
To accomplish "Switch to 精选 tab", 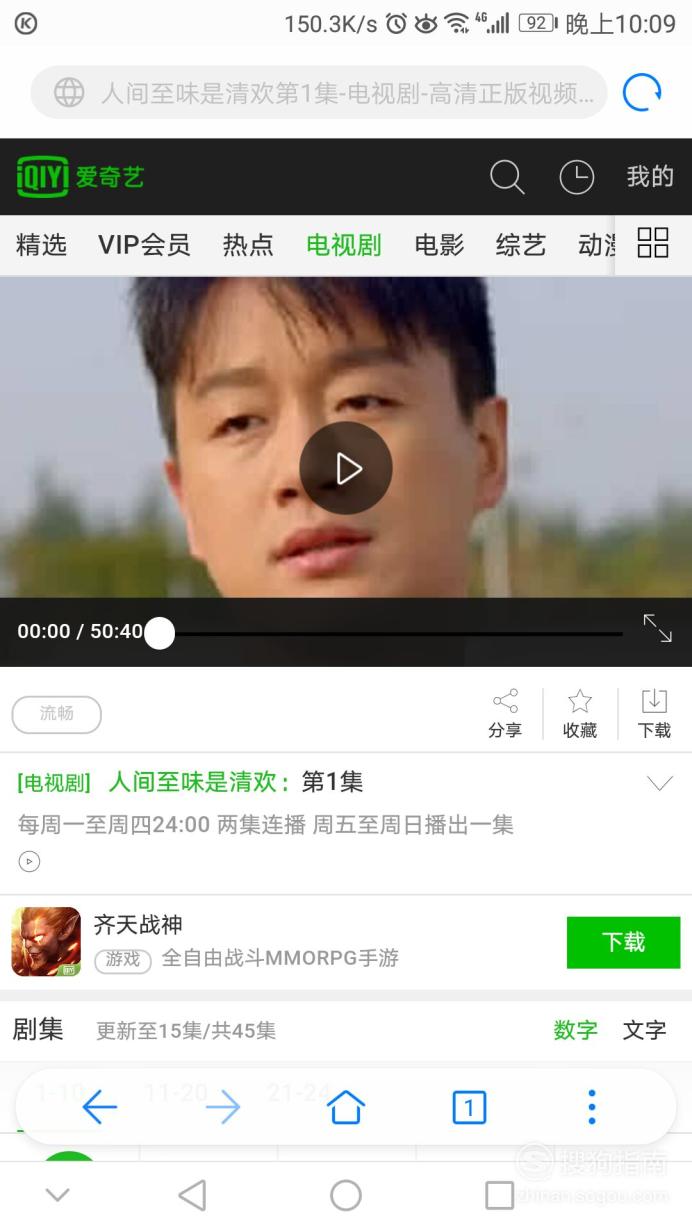I will (x=42, y=245).
